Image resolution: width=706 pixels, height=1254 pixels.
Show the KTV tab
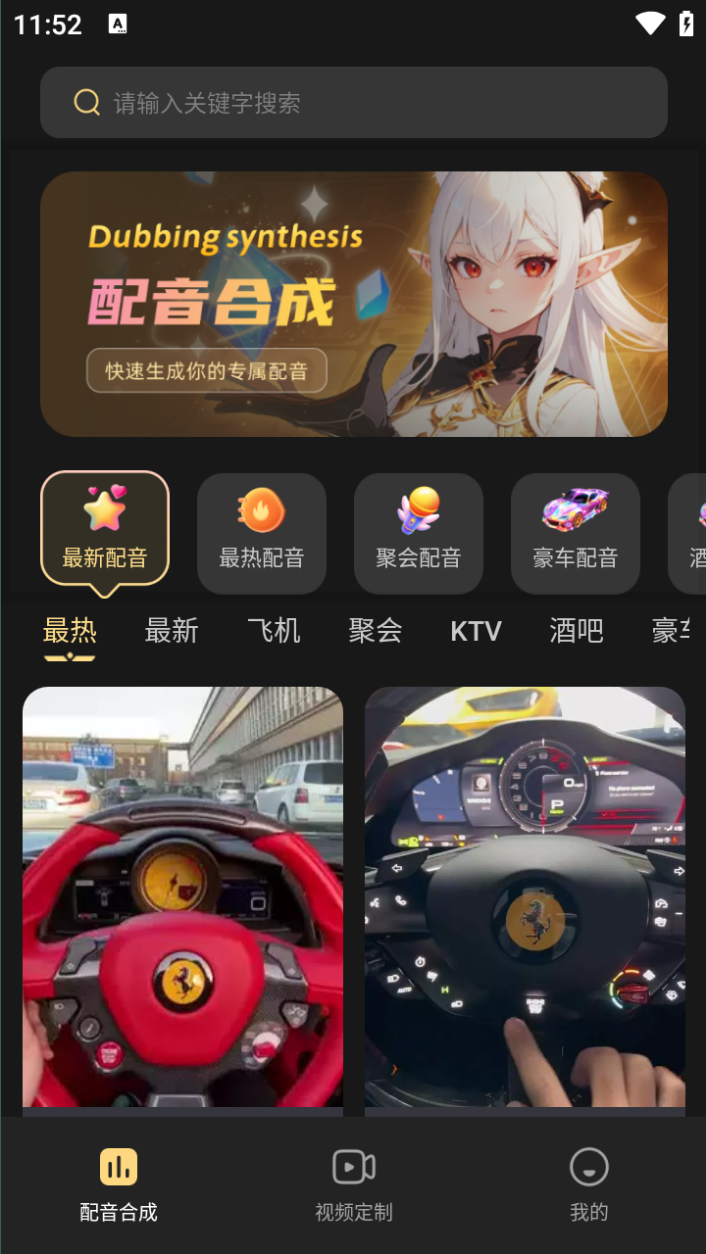(x=476, y=631)
